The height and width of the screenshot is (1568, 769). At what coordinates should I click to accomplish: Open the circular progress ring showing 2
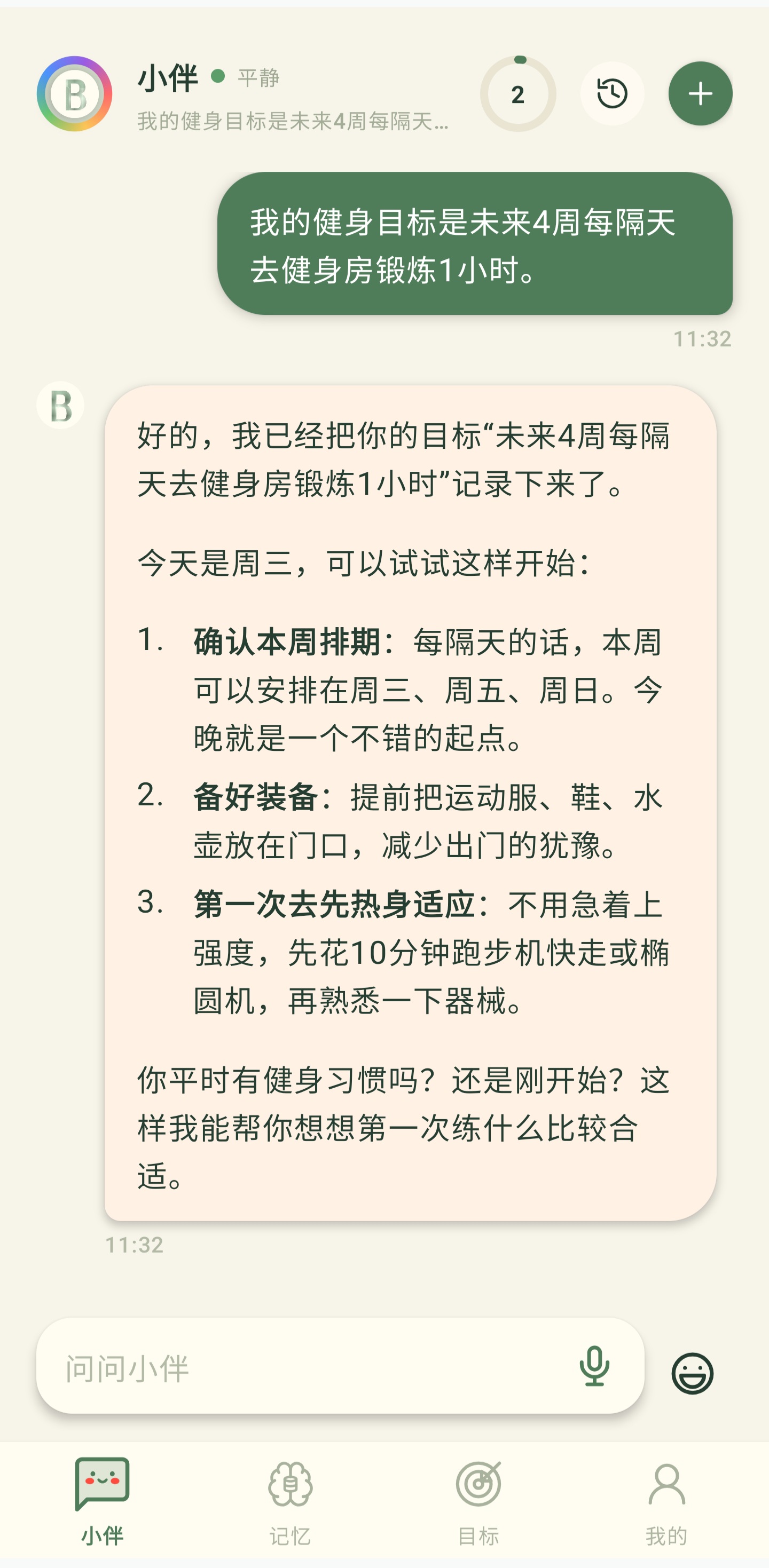click(x=517, y=94)
